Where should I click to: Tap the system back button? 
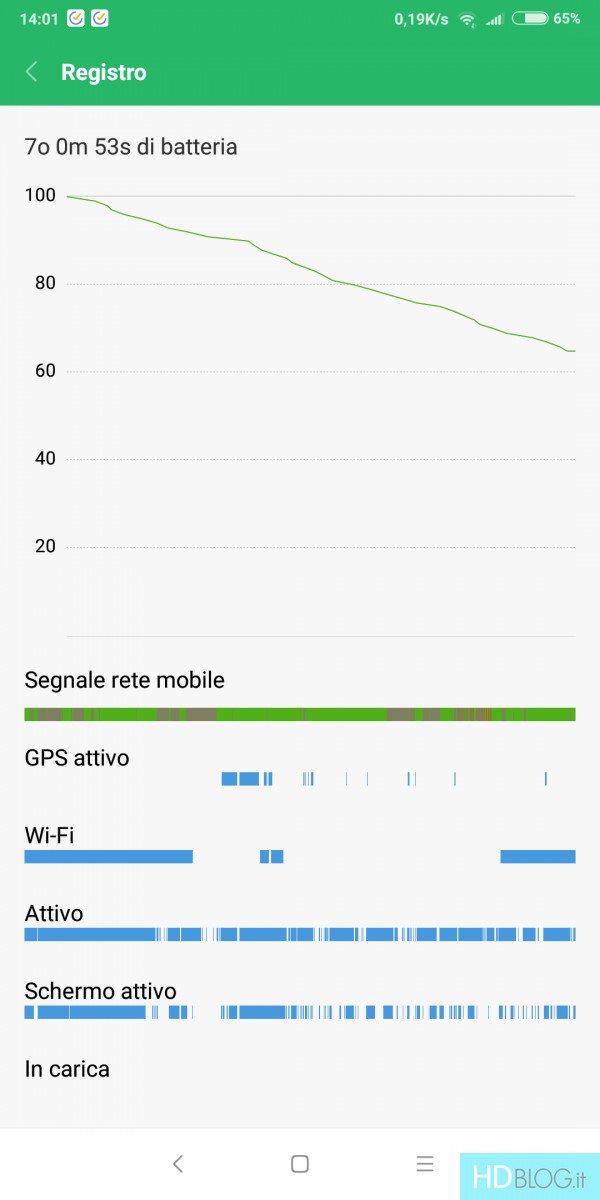(x=178, y=1163)
